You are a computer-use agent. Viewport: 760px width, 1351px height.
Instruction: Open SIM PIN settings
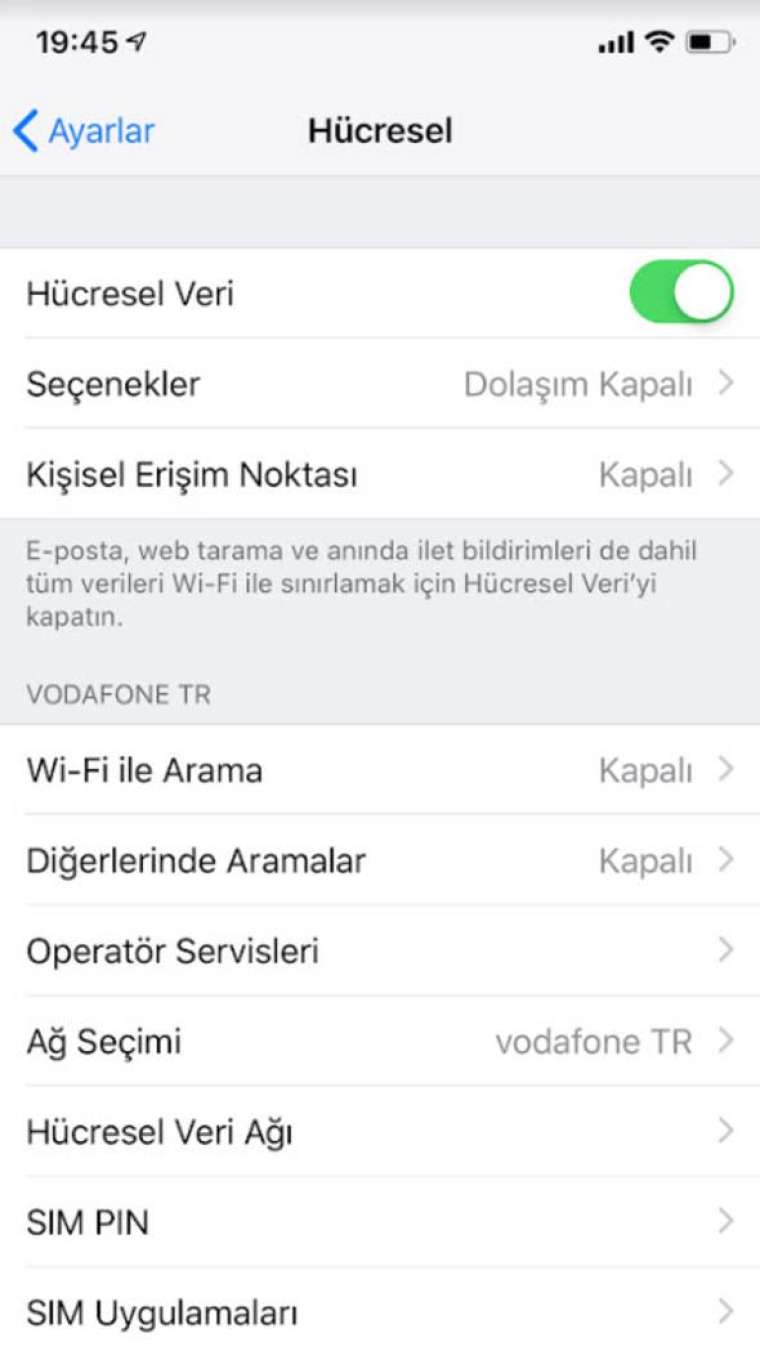click(x=380, y=1221)
